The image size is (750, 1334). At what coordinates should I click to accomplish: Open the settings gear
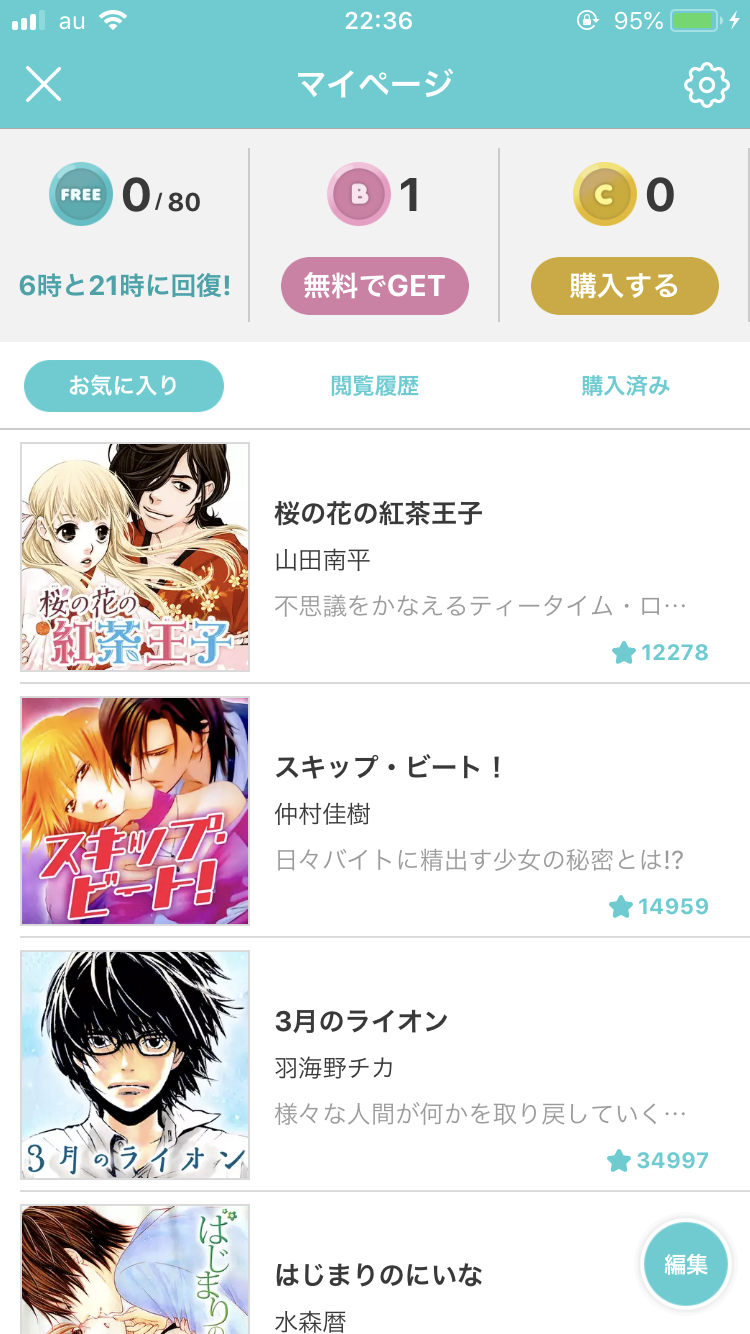[x=706, y=85]
